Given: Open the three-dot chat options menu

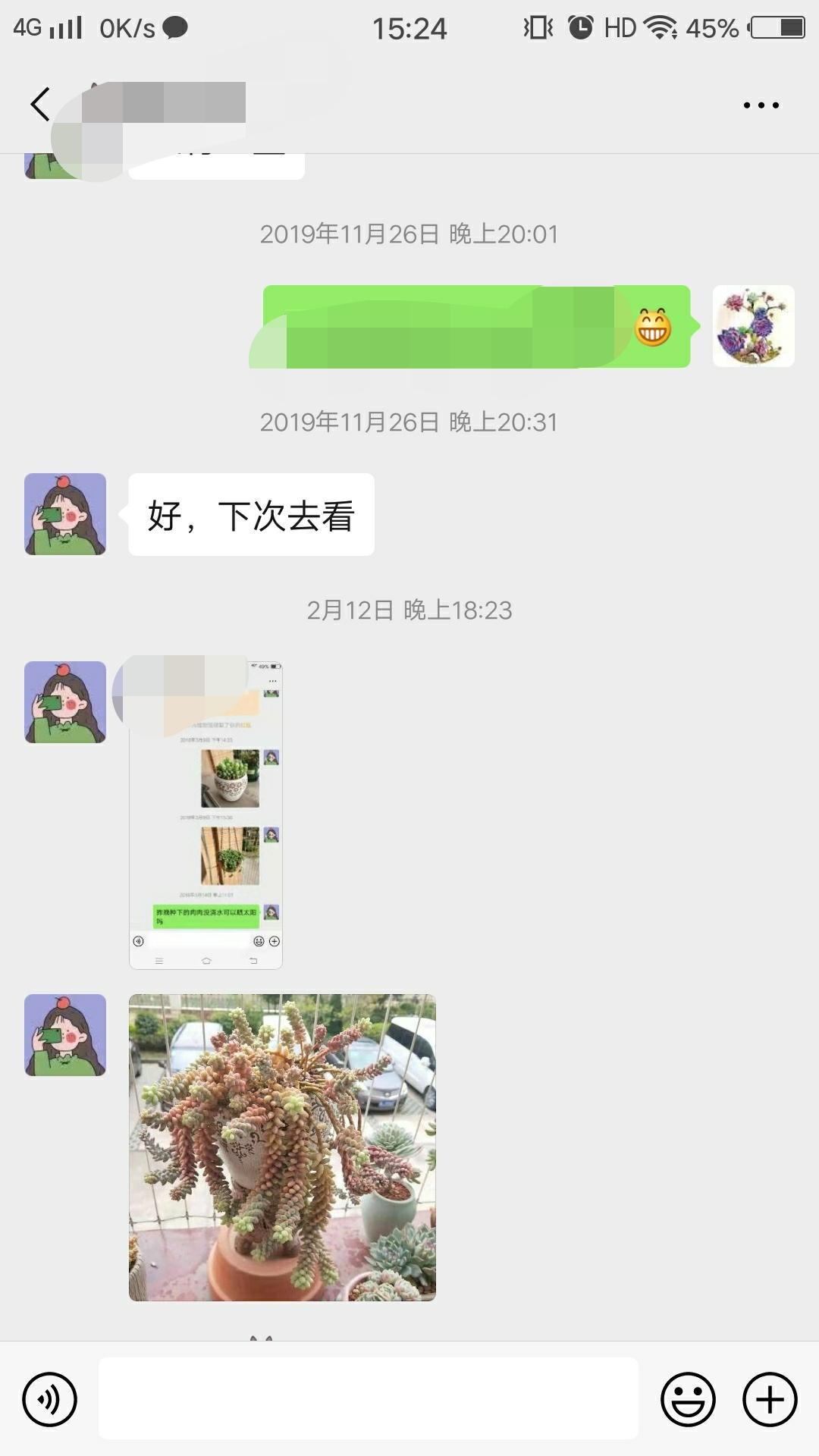Looking at the screenshot, I should pos(761,105).
